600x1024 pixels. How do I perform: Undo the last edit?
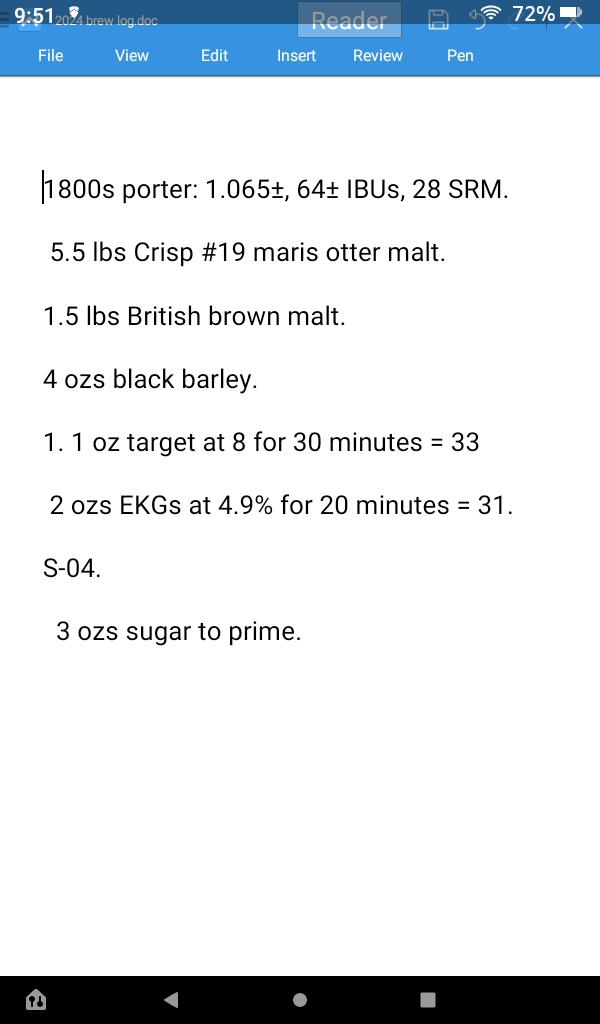click(x=479, y=20)
